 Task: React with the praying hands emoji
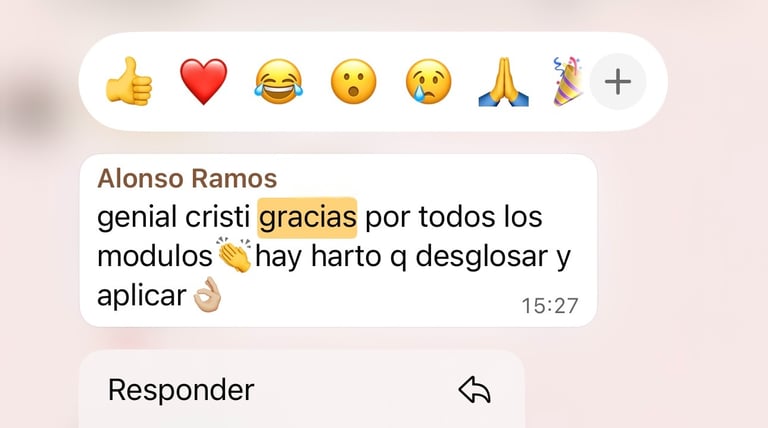point(504,81)
